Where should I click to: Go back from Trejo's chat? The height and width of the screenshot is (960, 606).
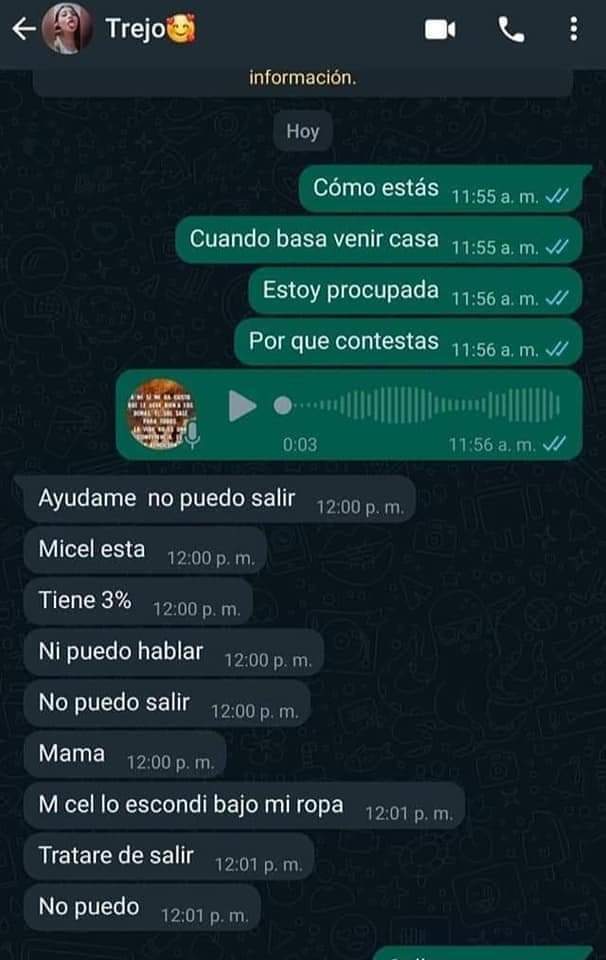pyautogui.click(x=22, y=30)
